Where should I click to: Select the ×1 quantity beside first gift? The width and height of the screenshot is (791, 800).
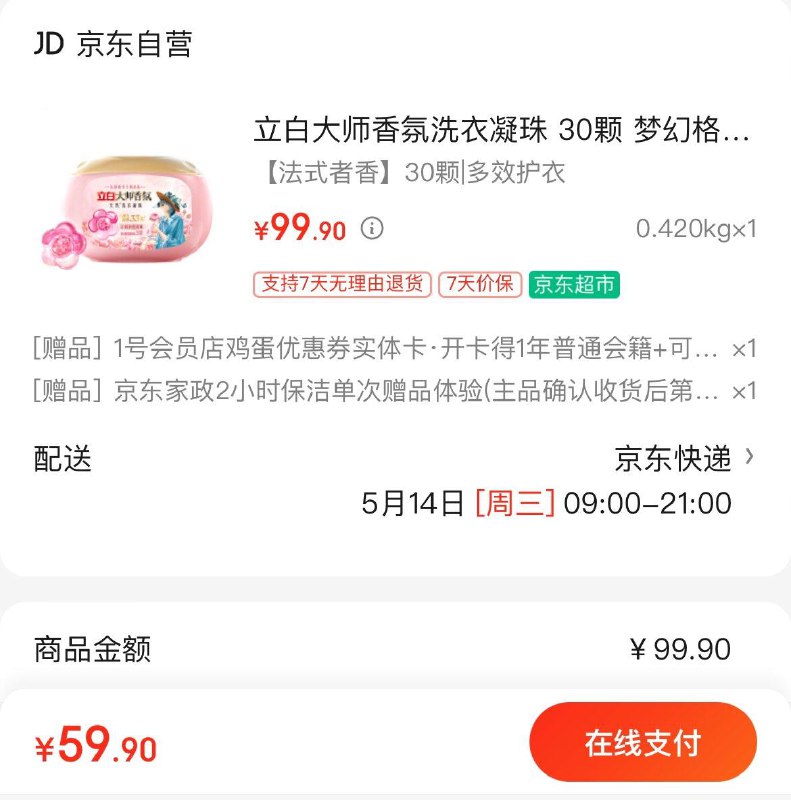click(744, 345)
